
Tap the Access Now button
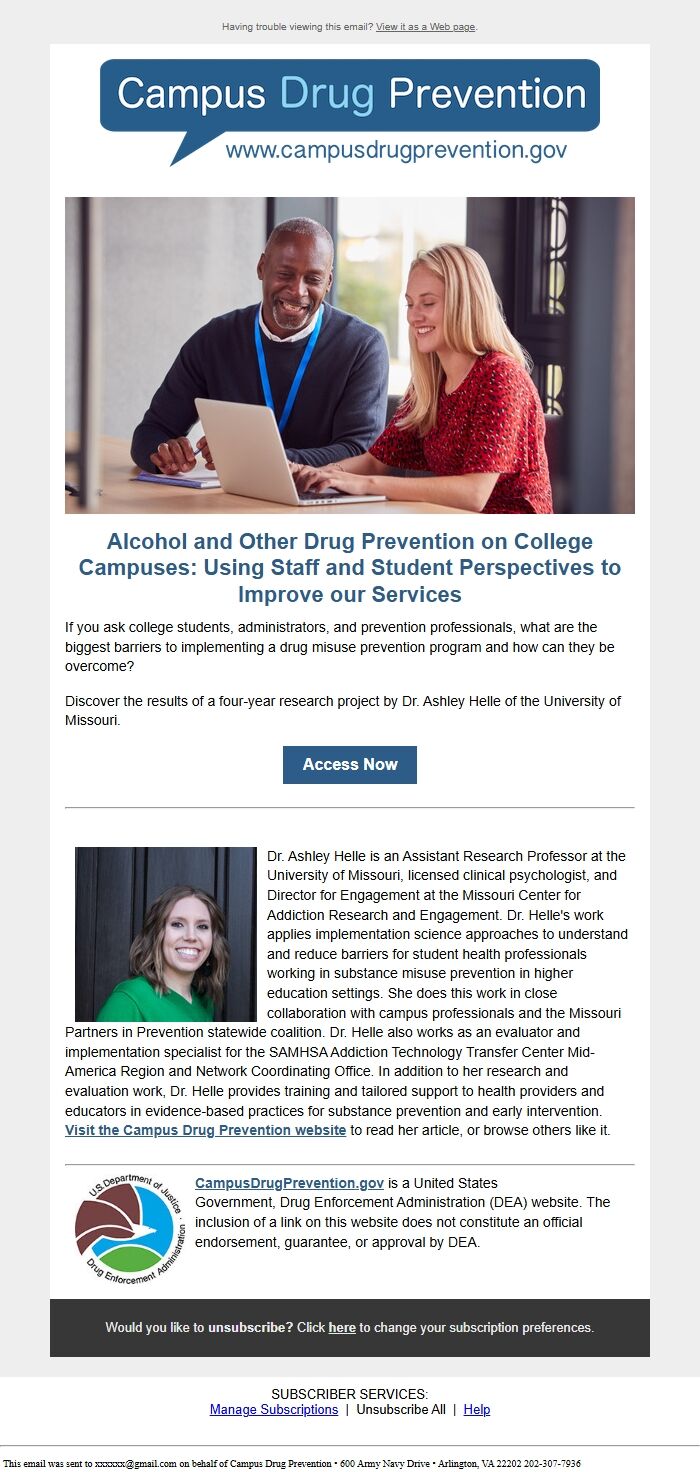click(350, 764)
